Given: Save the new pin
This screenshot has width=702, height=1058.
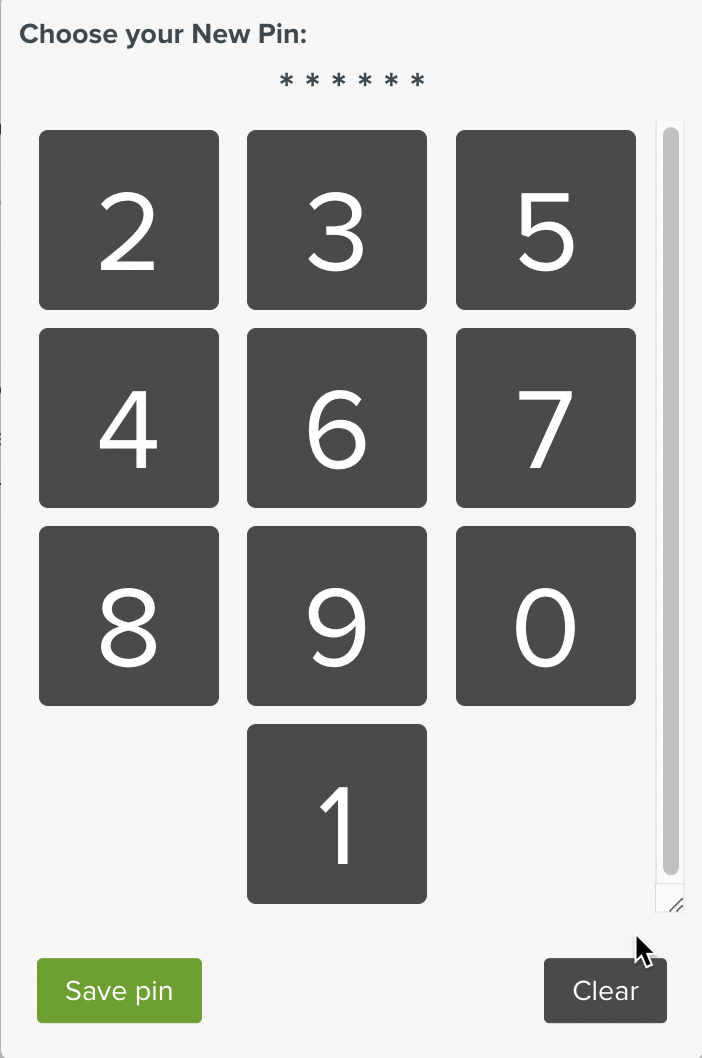Looking at the screenshot, I should 119,991.
